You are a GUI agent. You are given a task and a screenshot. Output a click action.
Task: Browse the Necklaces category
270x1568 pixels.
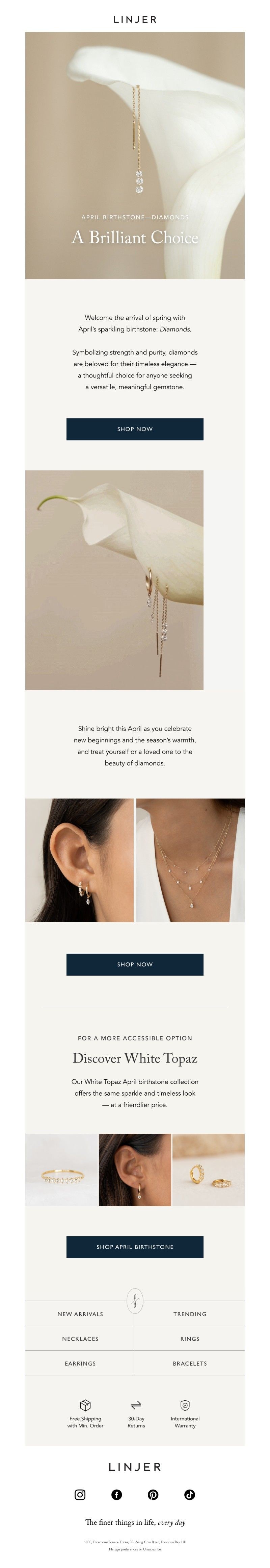click(80, 1339)
